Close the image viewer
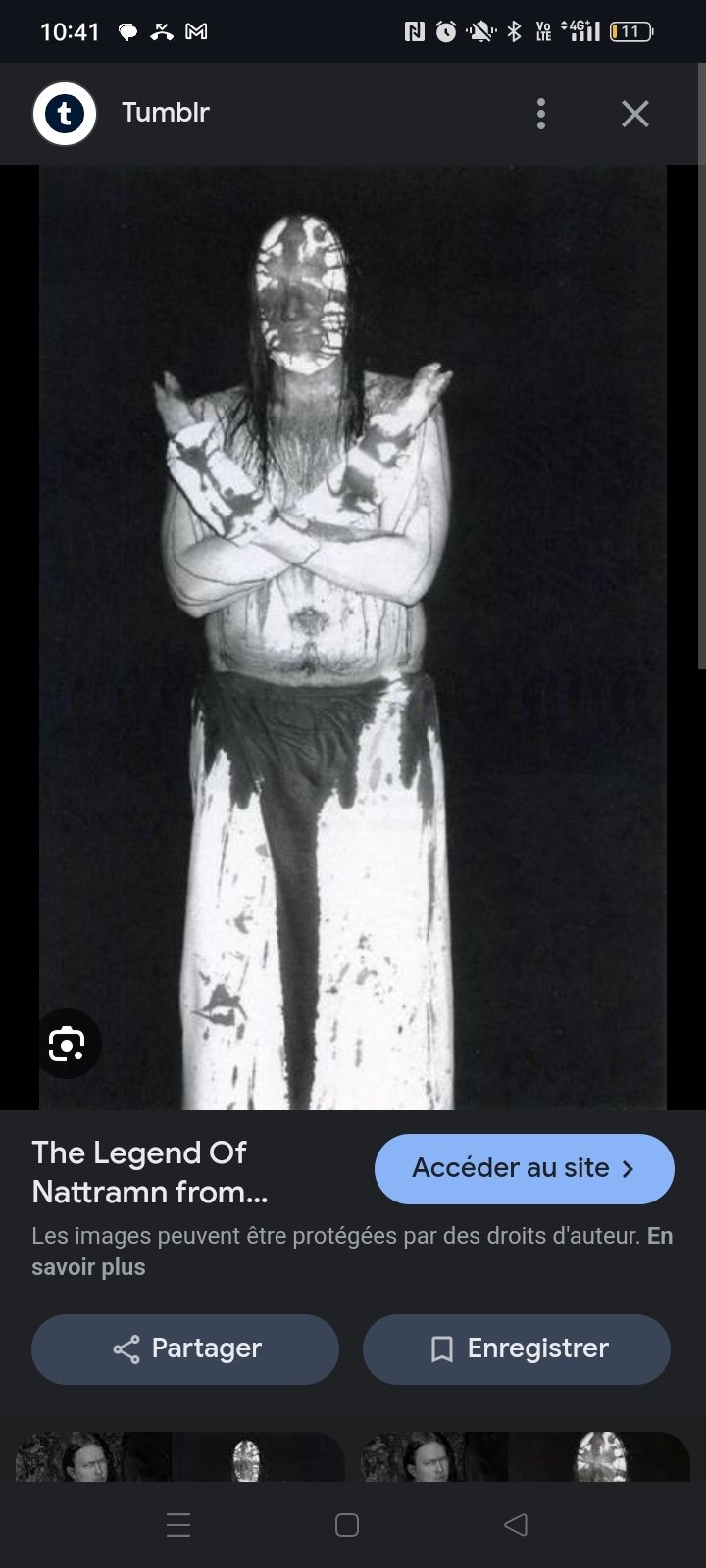Image resolution: width=706 pixels, height=1568 pixels. coord(635,114)
